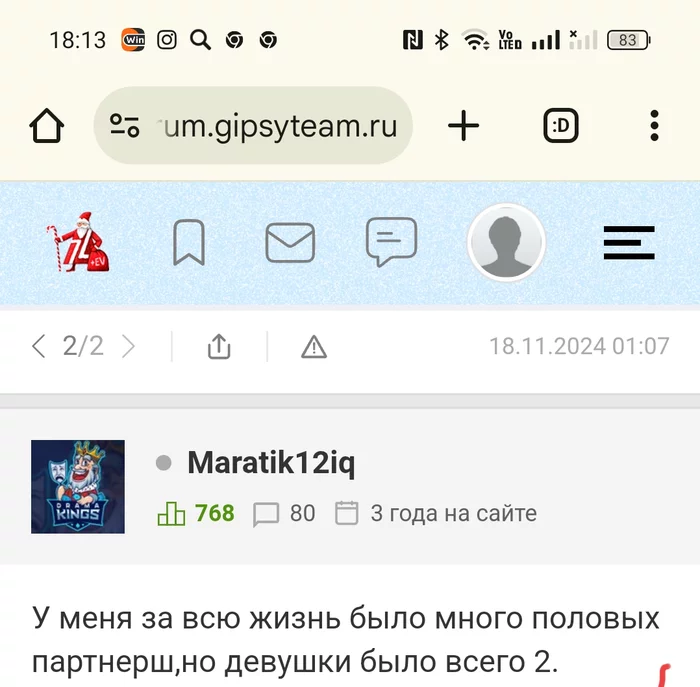Tap the gipsyteam.ru address bar
Viewport: 700px width, 687px height.
tap(254, 126)
